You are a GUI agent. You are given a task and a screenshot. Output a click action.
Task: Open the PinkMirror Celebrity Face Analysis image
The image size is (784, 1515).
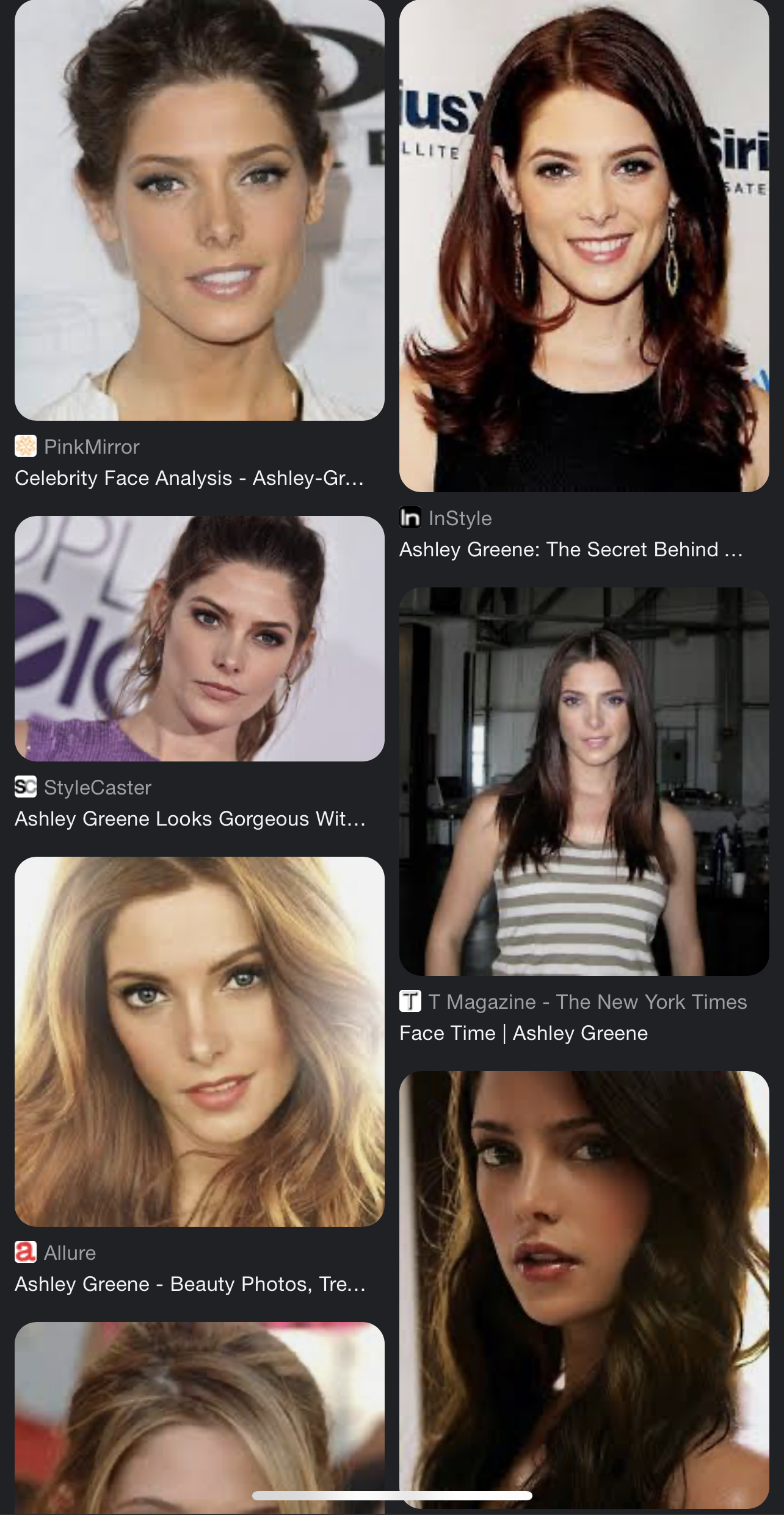point(200,210)
